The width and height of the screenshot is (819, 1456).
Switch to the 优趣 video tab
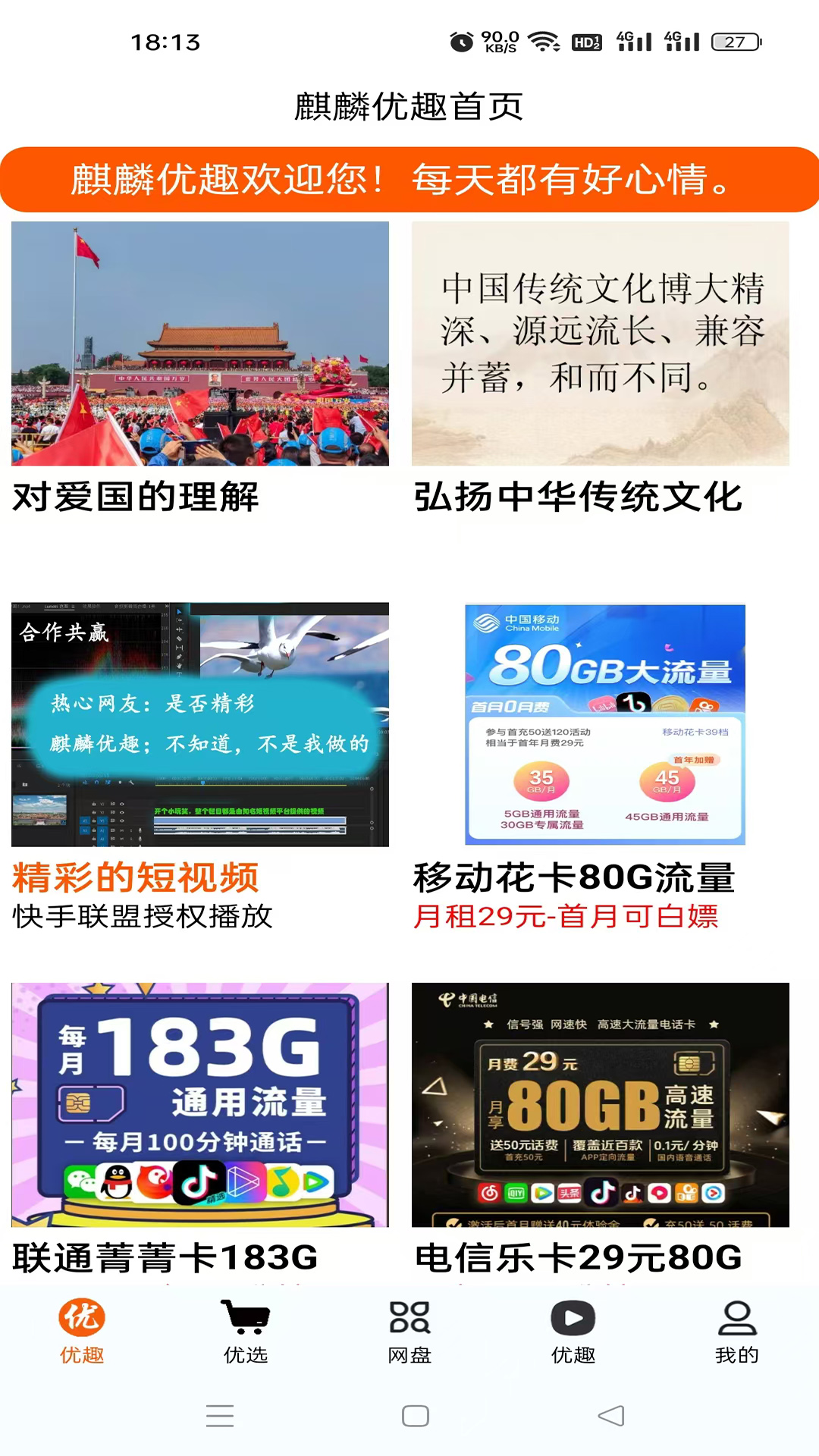(573, 1331)
